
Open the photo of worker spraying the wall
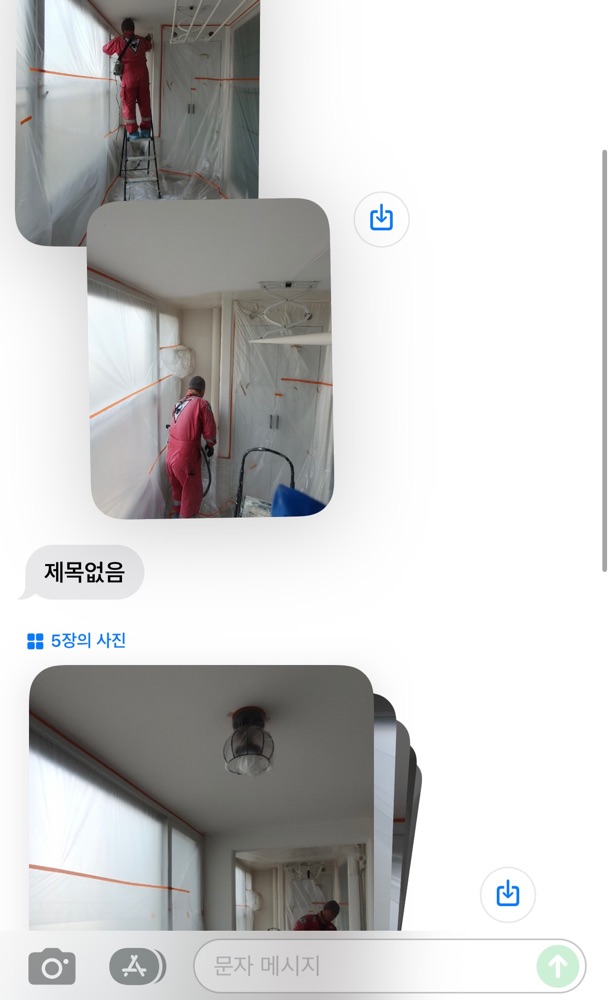tap(210, 358)
